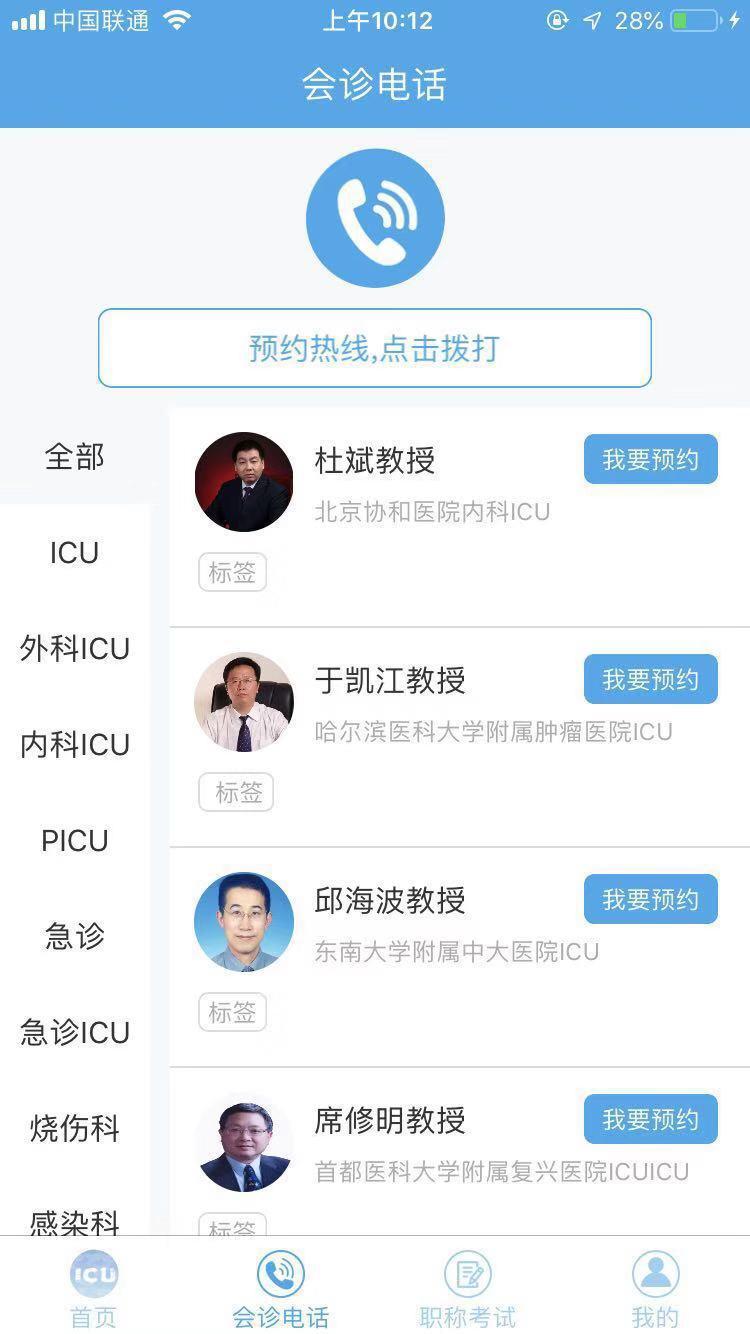The width and height of the screenshot is (750, 1334).
Task: Filter doctors by ICU category
Action: pyautogui.click(x=75, y=553)
